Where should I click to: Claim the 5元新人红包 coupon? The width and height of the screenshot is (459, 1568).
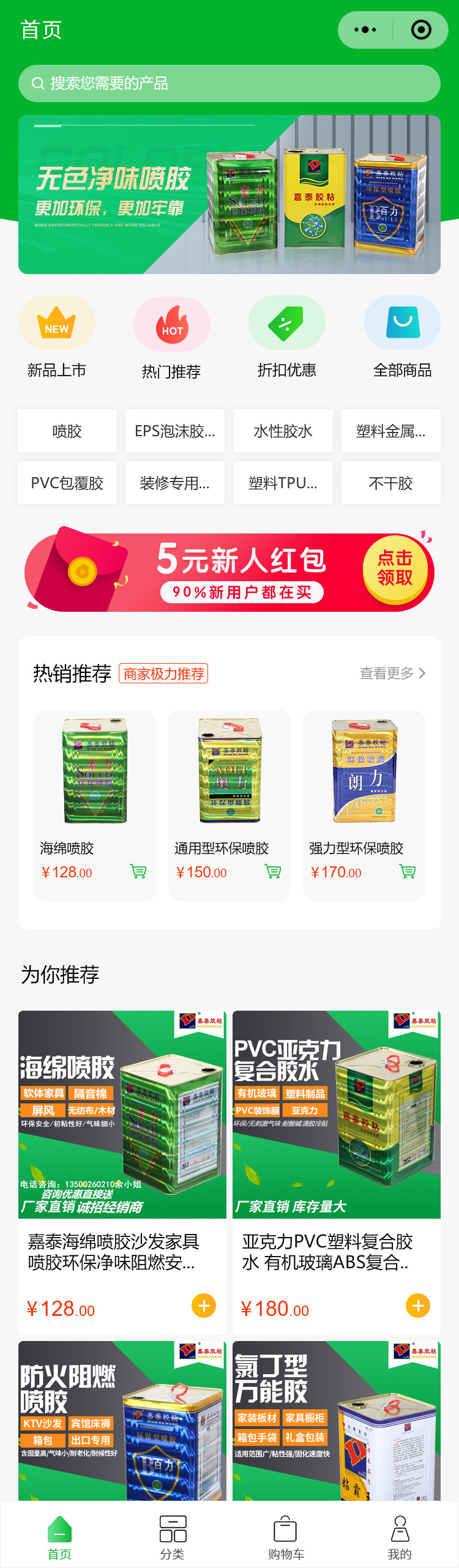pos(395,568)
